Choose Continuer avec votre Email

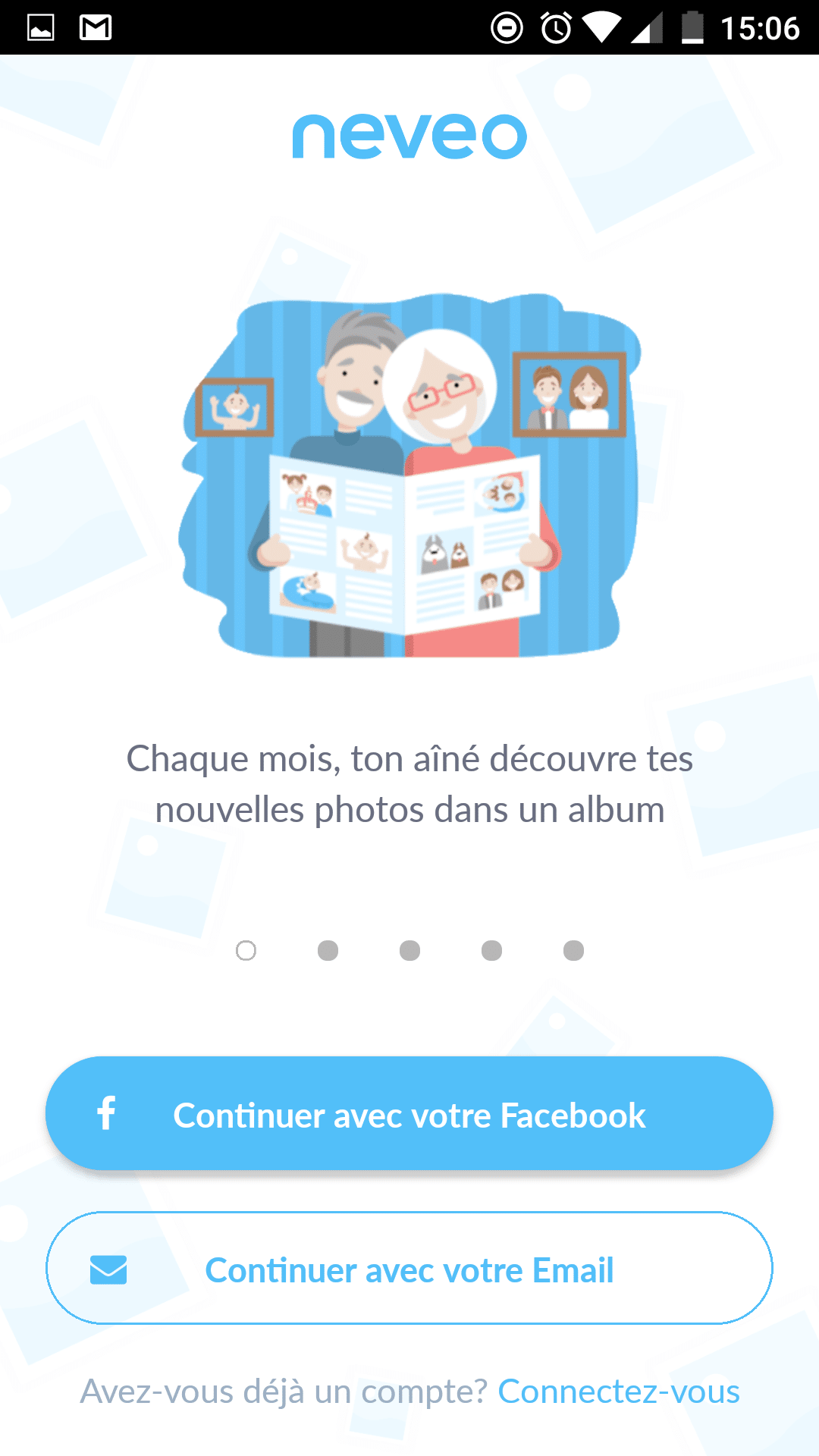tap(409, 1269)
